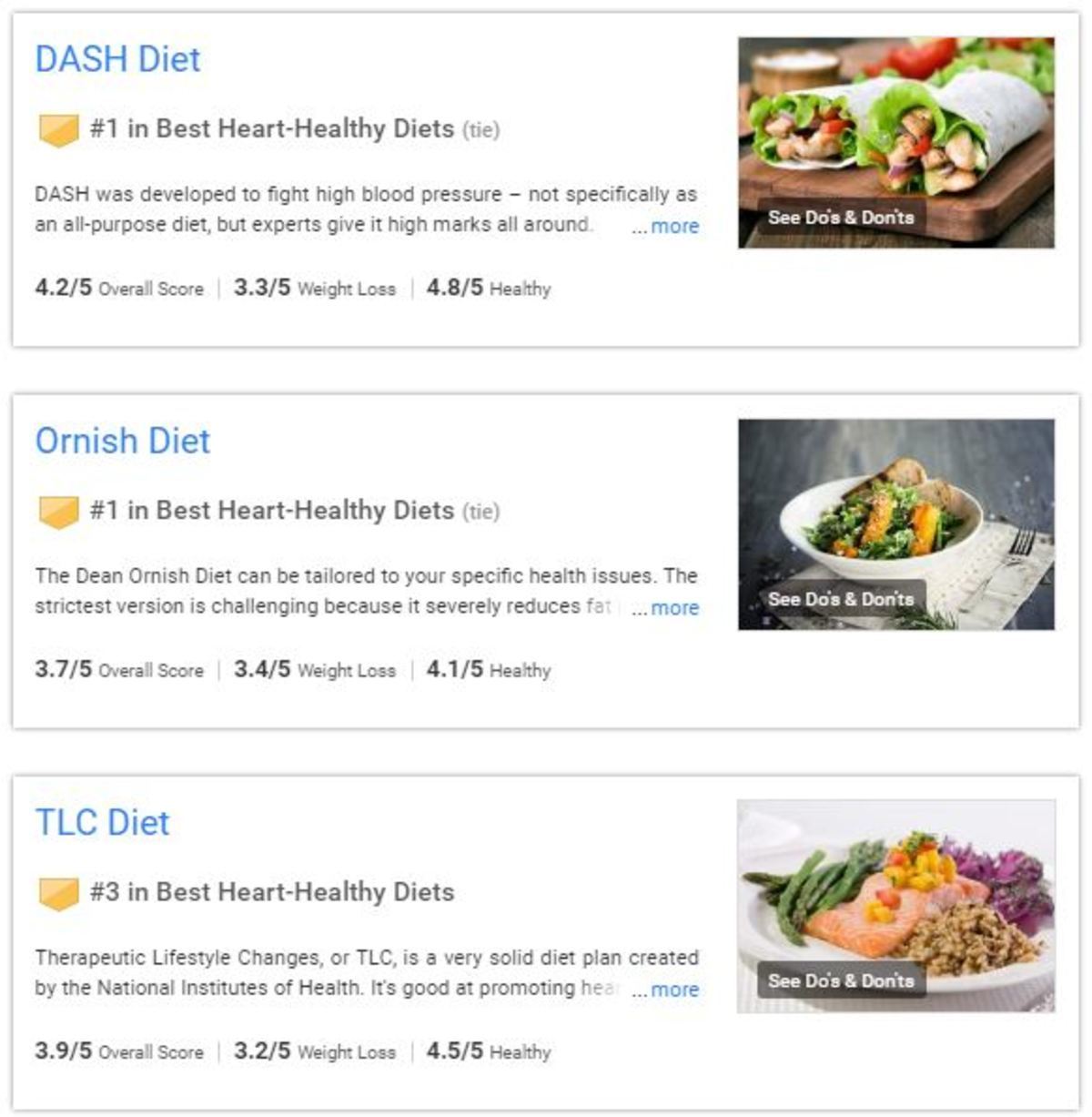See Do's & Don'ts for DASH Diet
Viewport: 1092px width, 1117px height.
pyautogui.click(x=840, y=218)
